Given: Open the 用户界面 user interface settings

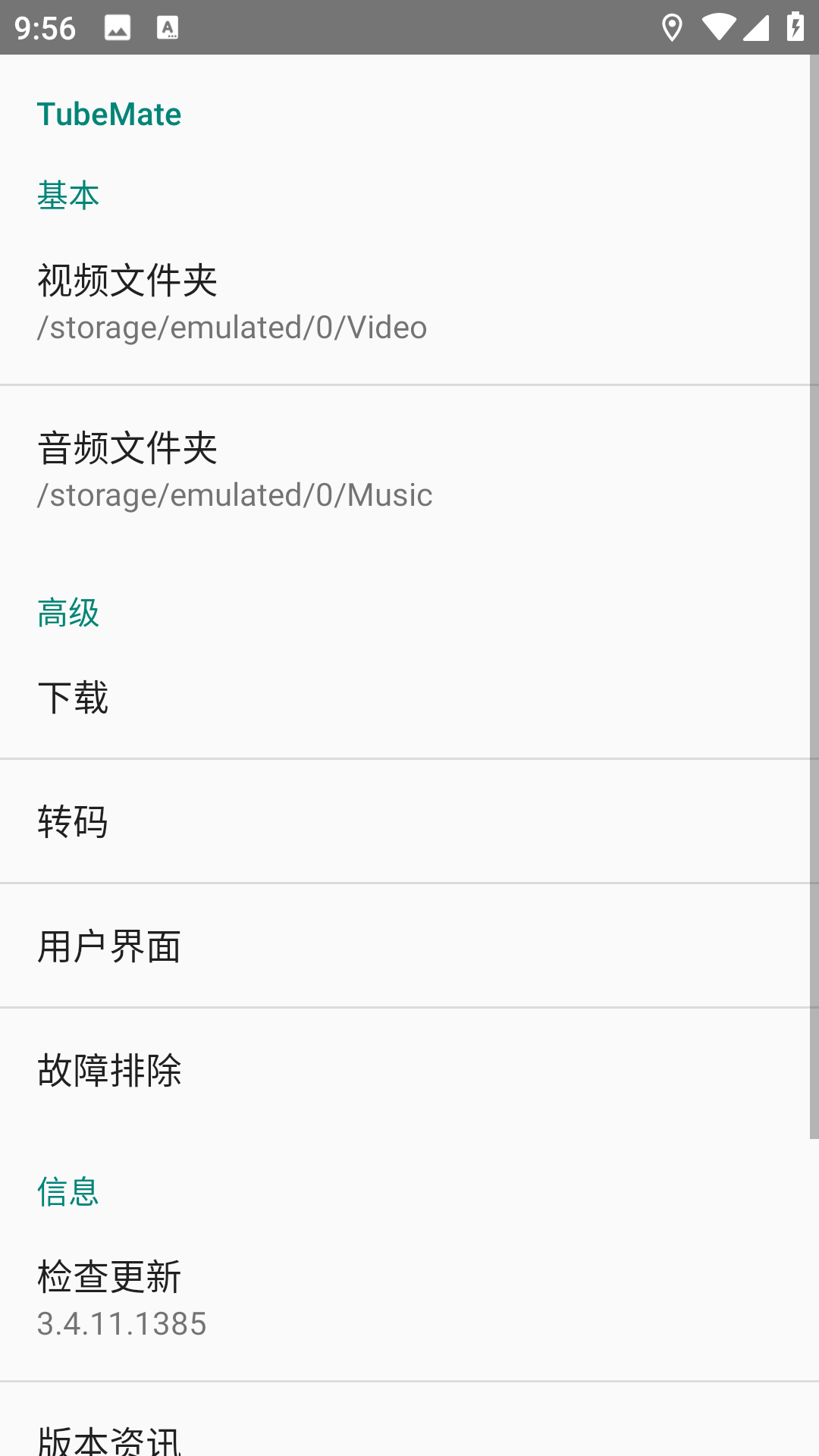Looking at the screenshot, I should click(x=108, y=946).
